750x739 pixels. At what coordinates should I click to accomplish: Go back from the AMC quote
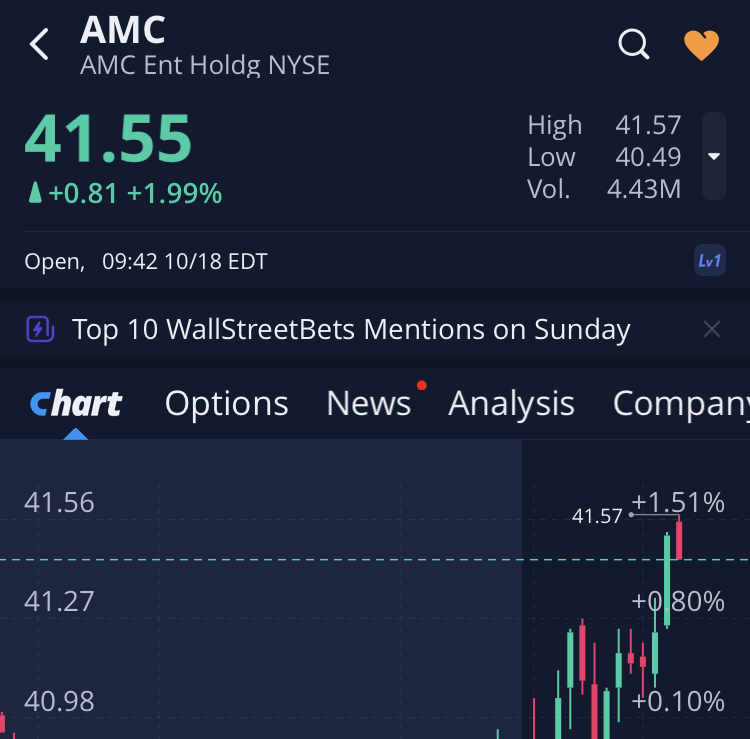pyautogui.click(x=40, y=45)
